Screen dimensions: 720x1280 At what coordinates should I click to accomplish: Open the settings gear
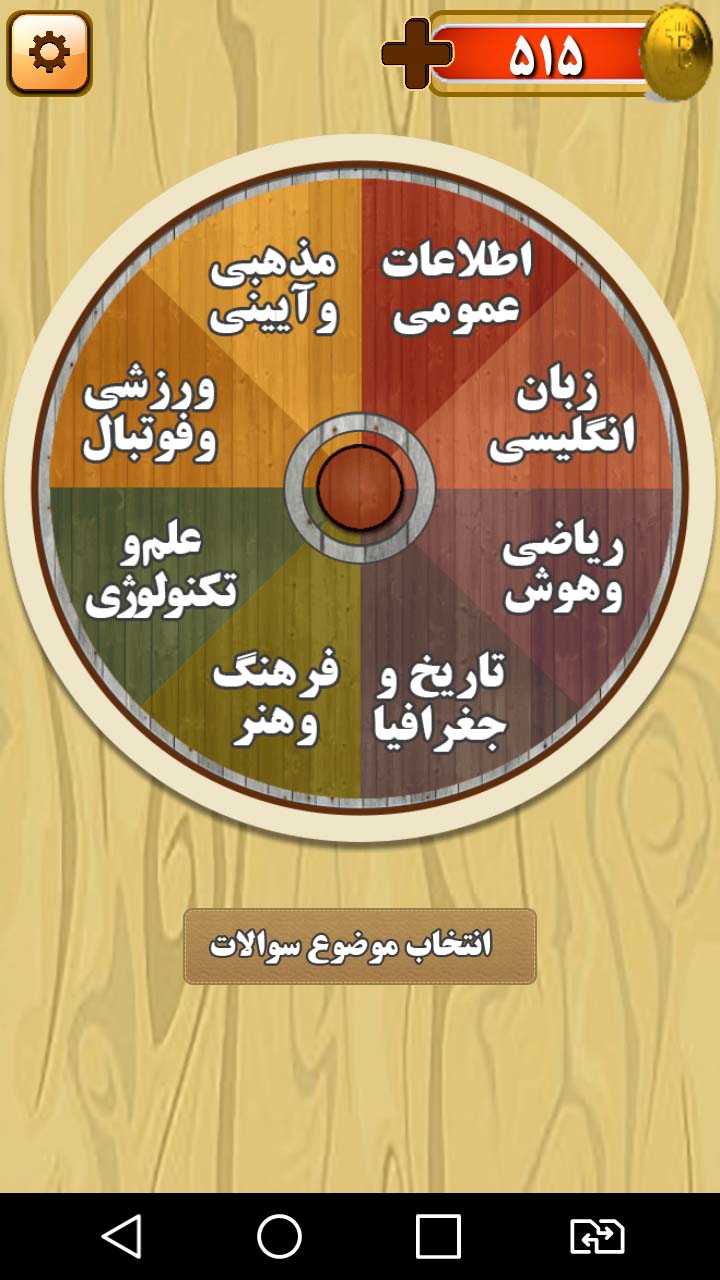tap(49, 53)
